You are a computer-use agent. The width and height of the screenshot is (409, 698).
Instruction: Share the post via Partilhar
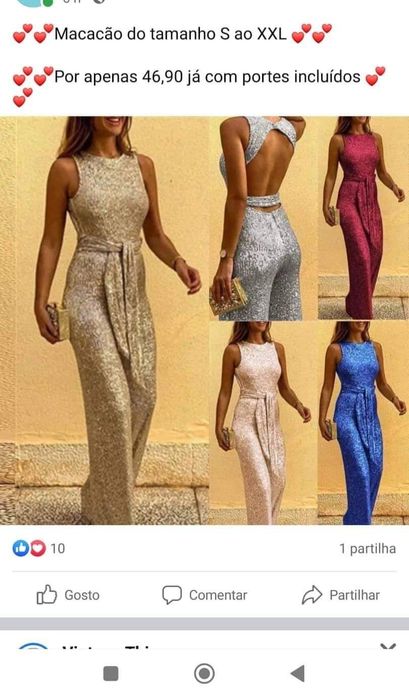341,595
